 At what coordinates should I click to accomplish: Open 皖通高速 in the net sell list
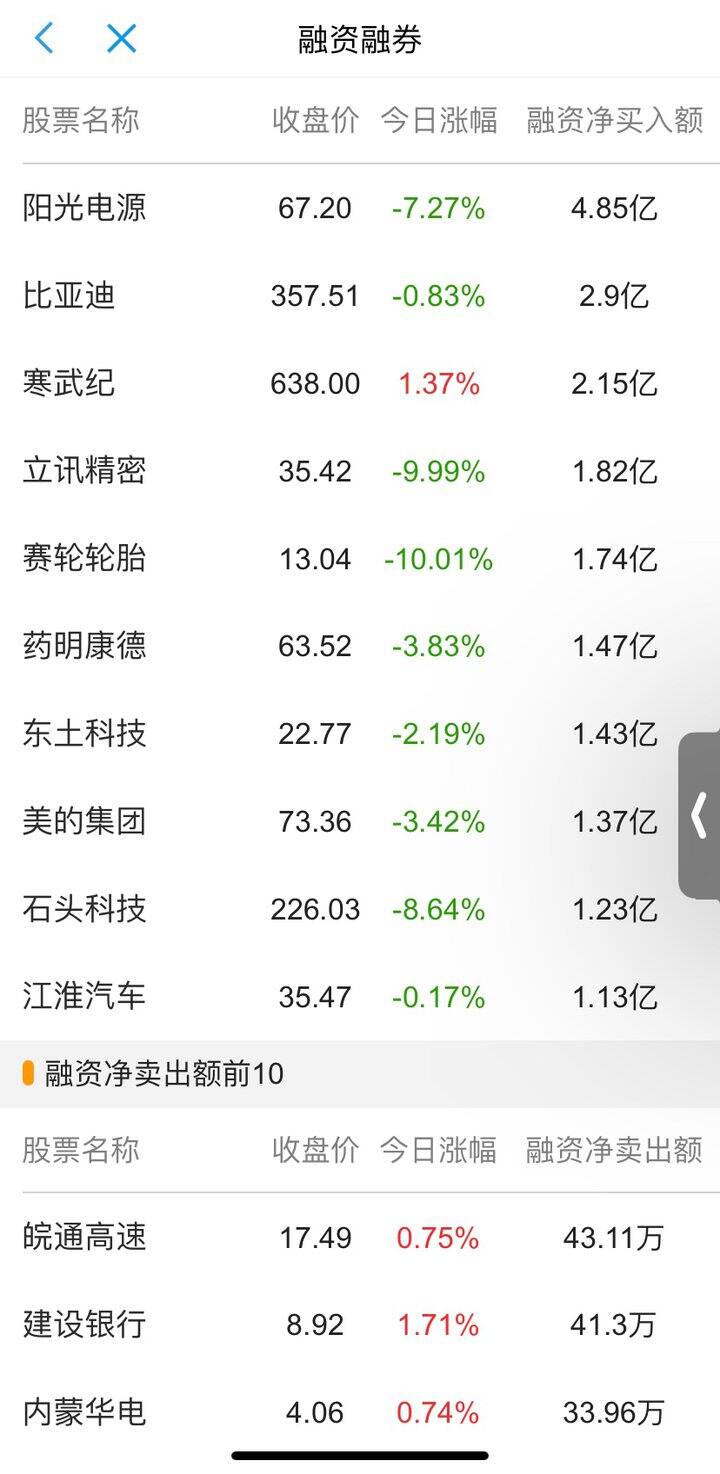click(360, 1238)
